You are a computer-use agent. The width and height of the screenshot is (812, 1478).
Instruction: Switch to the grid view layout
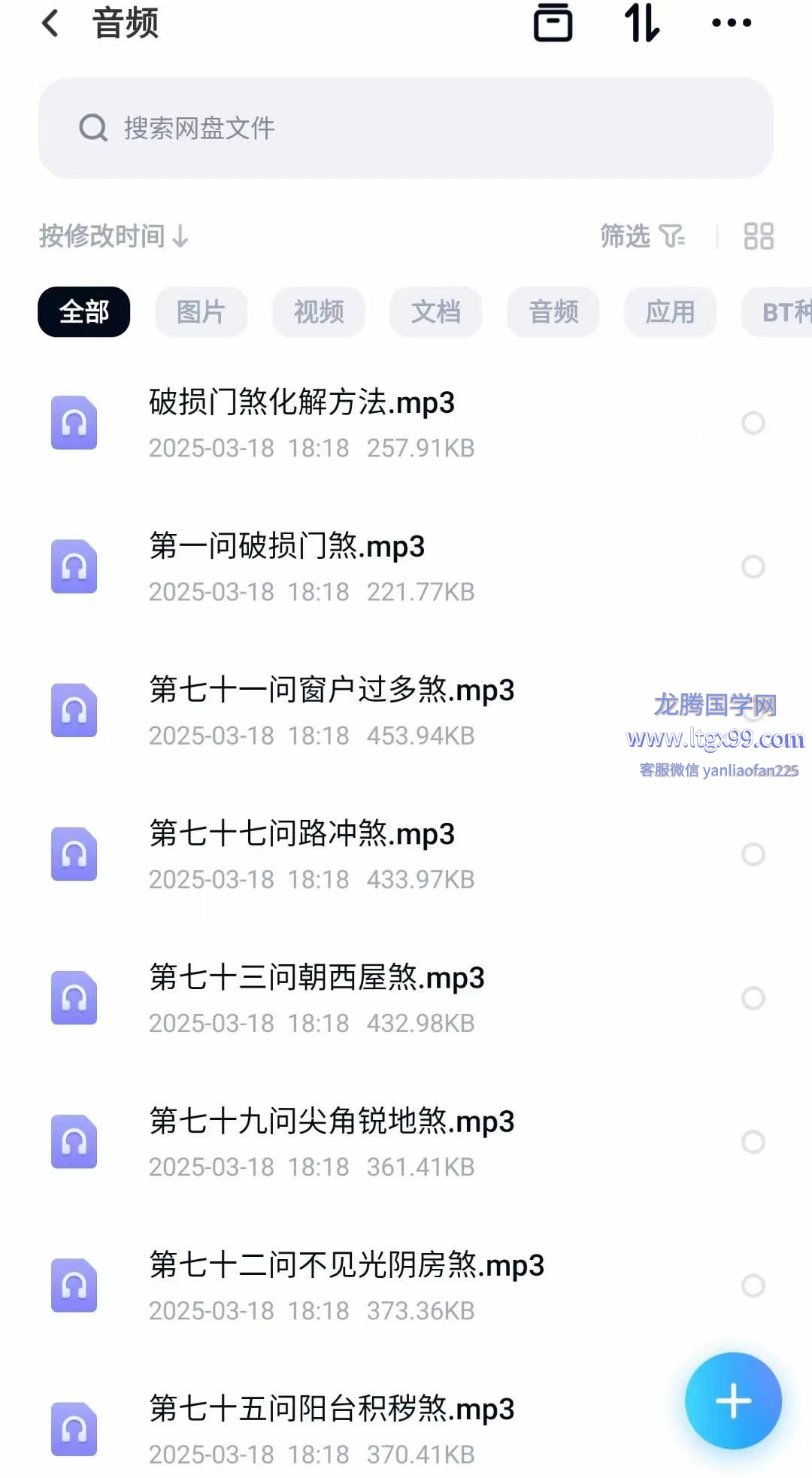tap(759, 236)
